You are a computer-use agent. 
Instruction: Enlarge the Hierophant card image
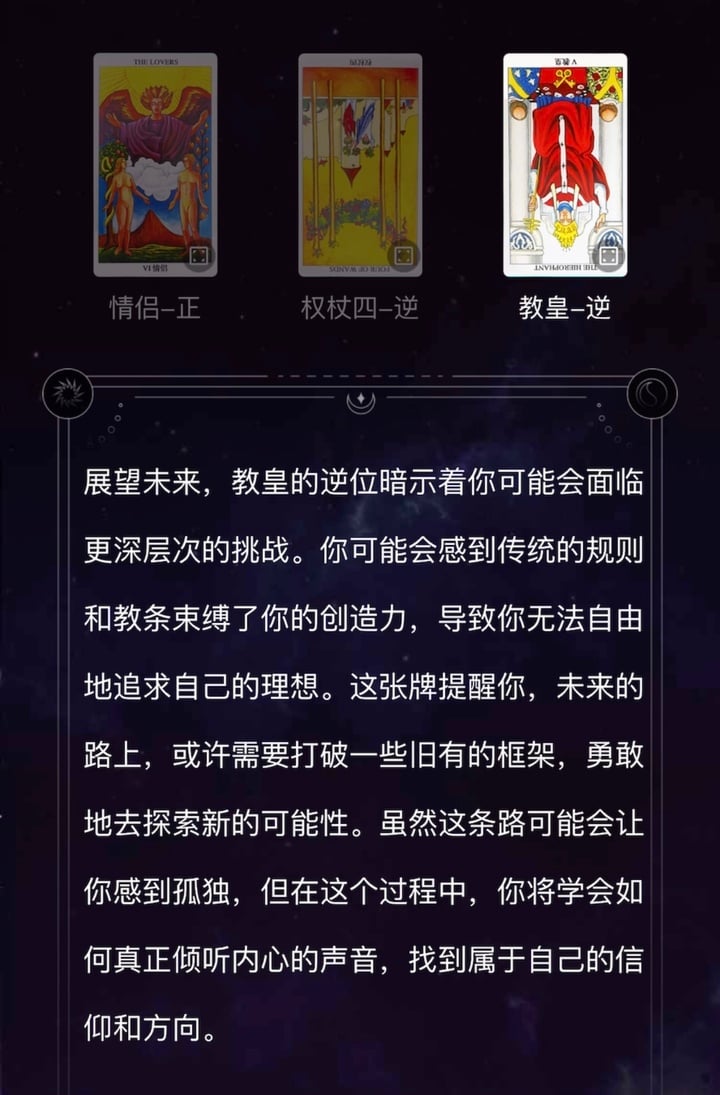[608, 255]
